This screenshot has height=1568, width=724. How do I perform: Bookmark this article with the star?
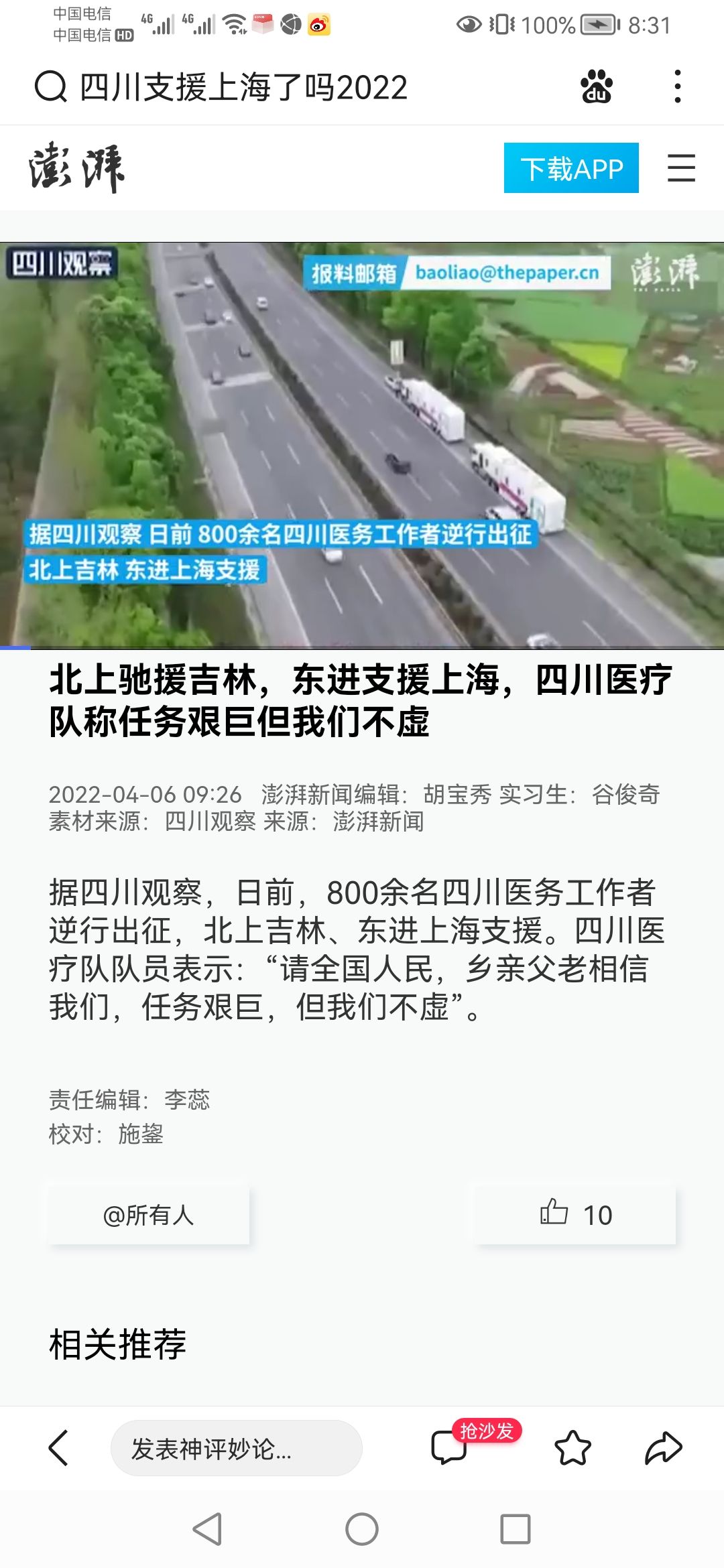click(573, 1447)
